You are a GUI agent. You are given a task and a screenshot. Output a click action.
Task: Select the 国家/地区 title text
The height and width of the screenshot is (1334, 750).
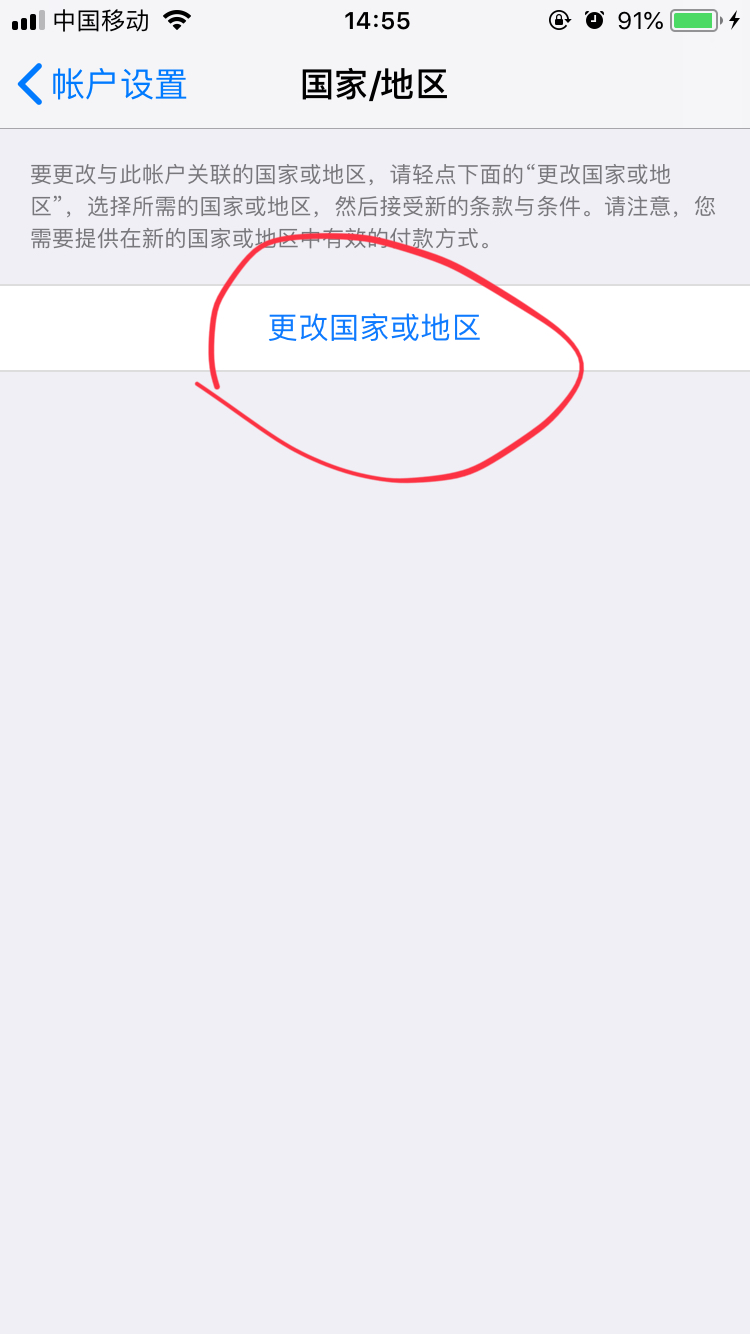click(x=374, y=85)
